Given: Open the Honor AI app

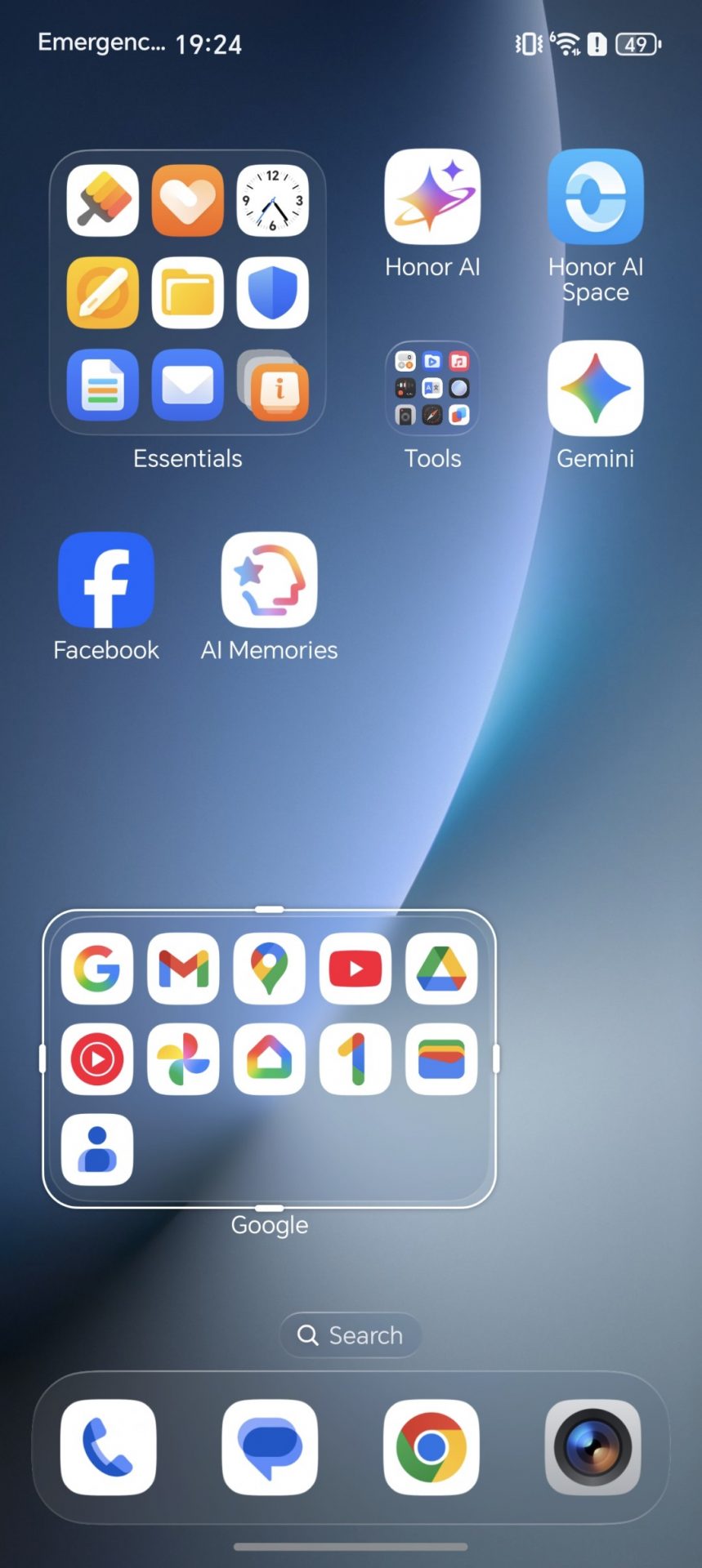Looking at the screenshot, I should [x=432, y=197].
